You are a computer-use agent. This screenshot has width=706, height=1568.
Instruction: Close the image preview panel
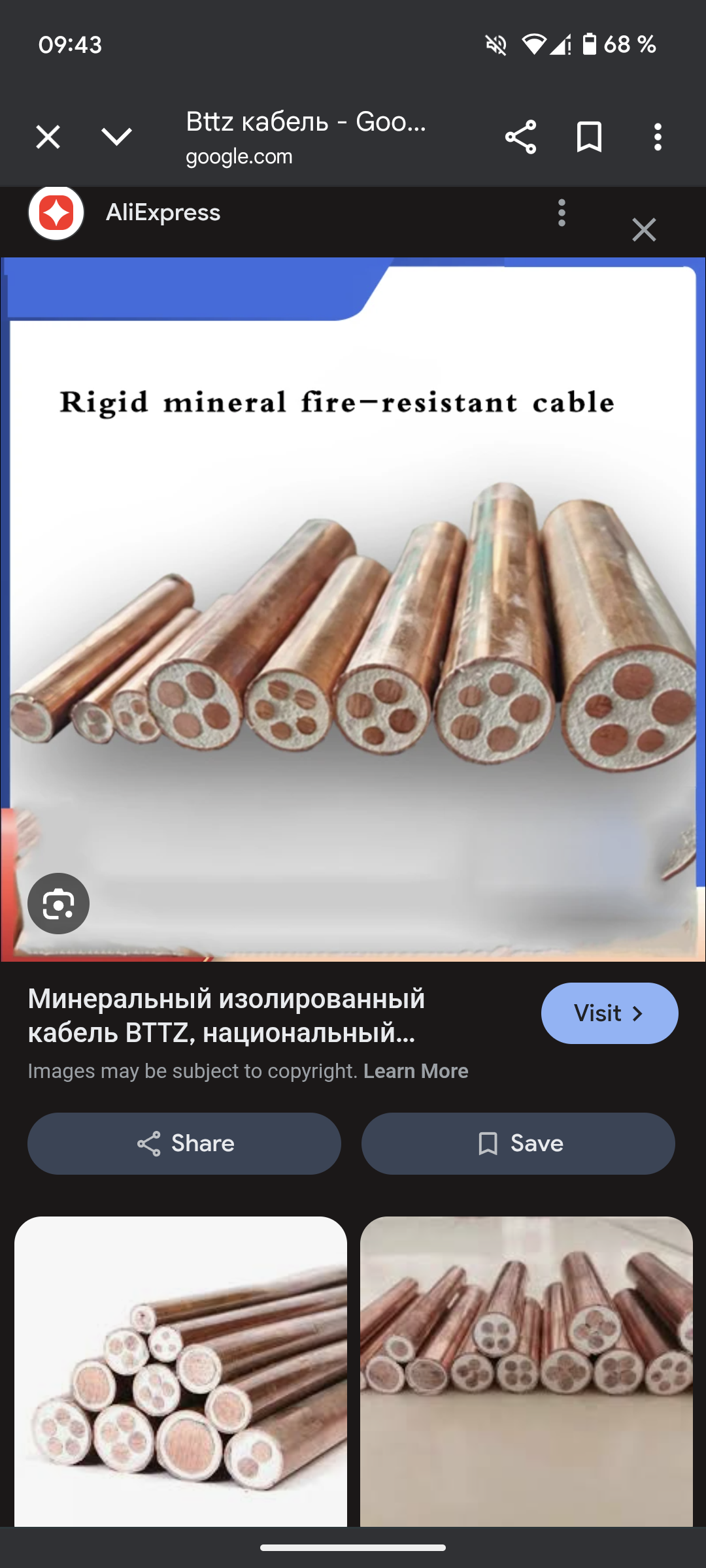pyautogui.click(x=644, y=230)
